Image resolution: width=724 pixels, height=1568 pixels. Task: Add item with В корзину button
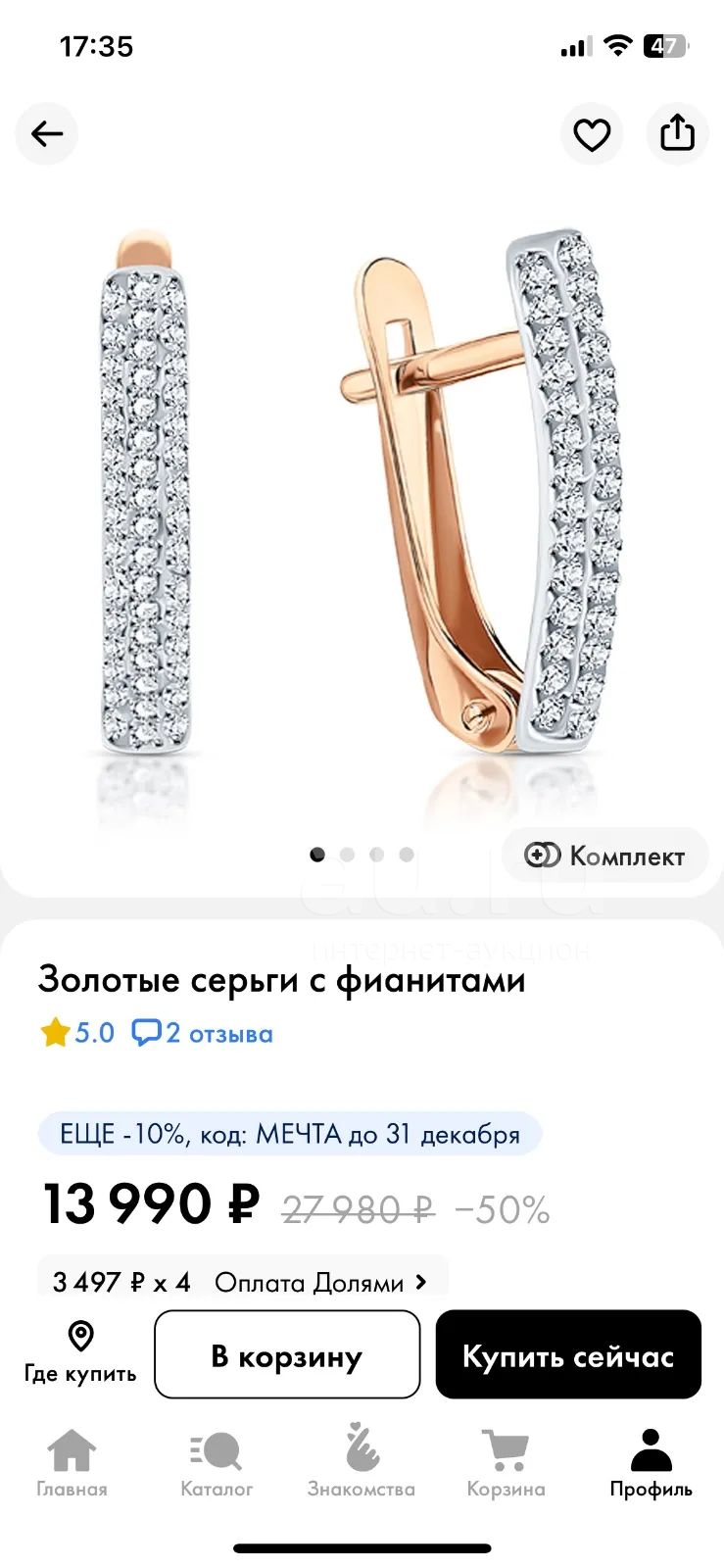[x=287, y=1355]
